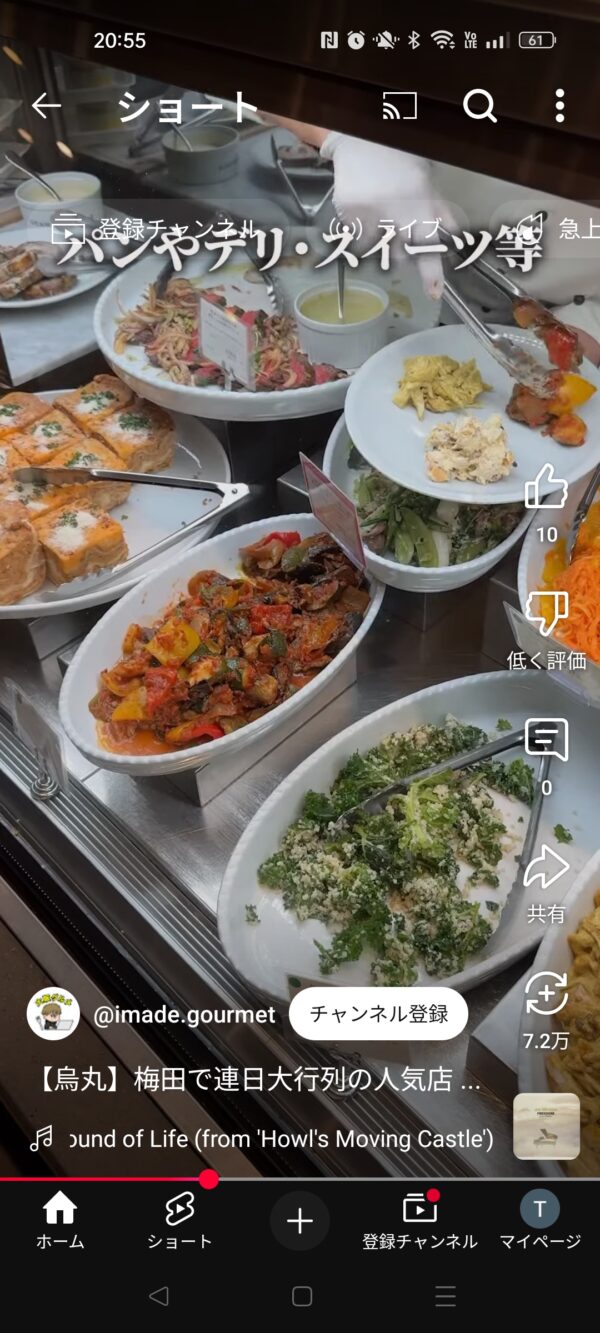The height and width of the screenshot is (1333, 600).
Task: Dislike this Short via 低く評価
Action: coord(546,615)
